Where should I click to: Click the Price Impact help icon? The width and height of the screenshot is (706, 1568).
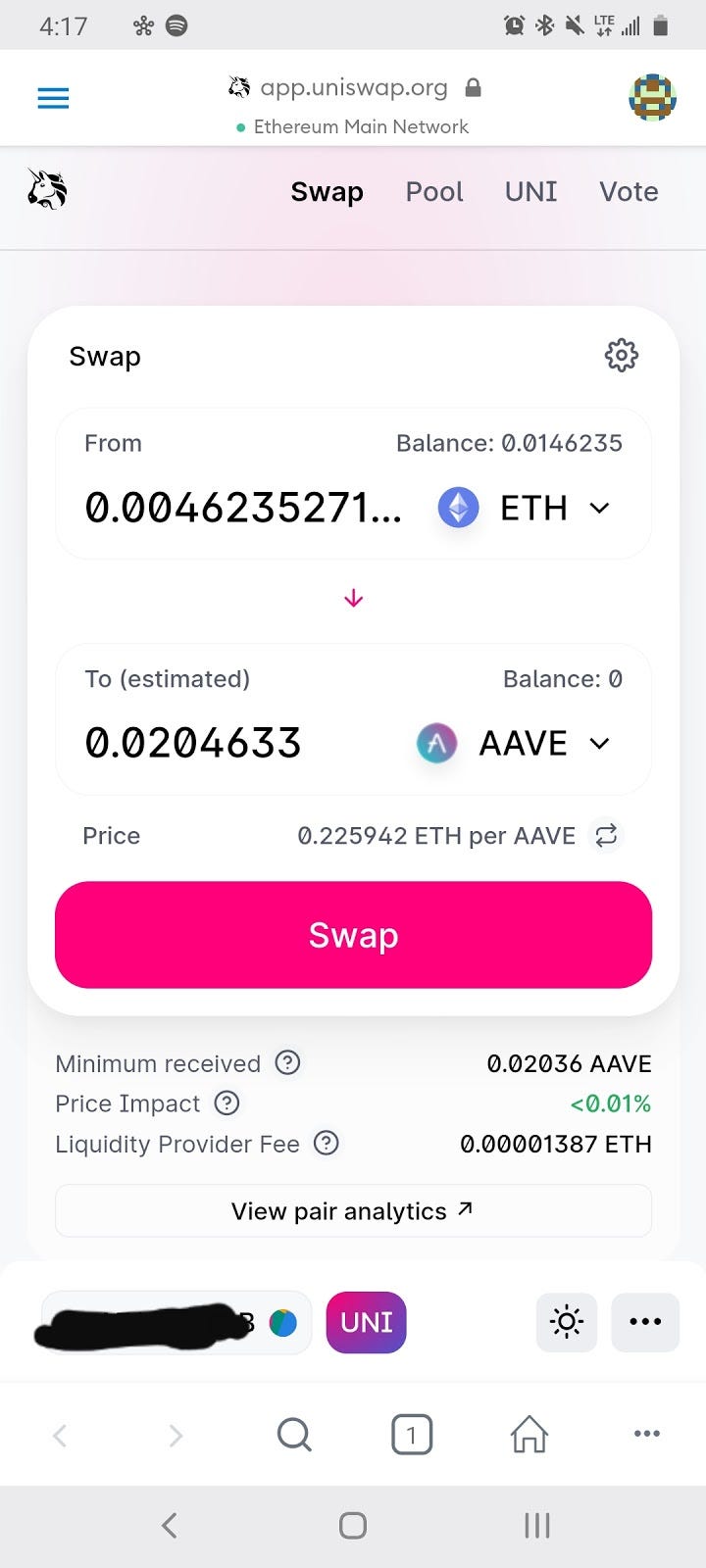[226, 1103]
